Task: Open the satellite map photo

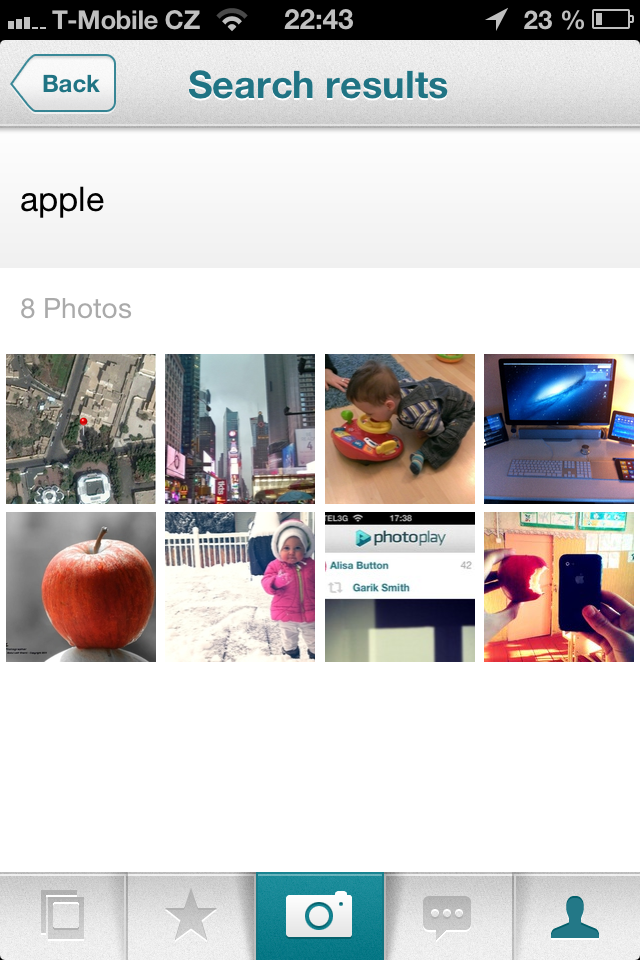Action: 81,428
